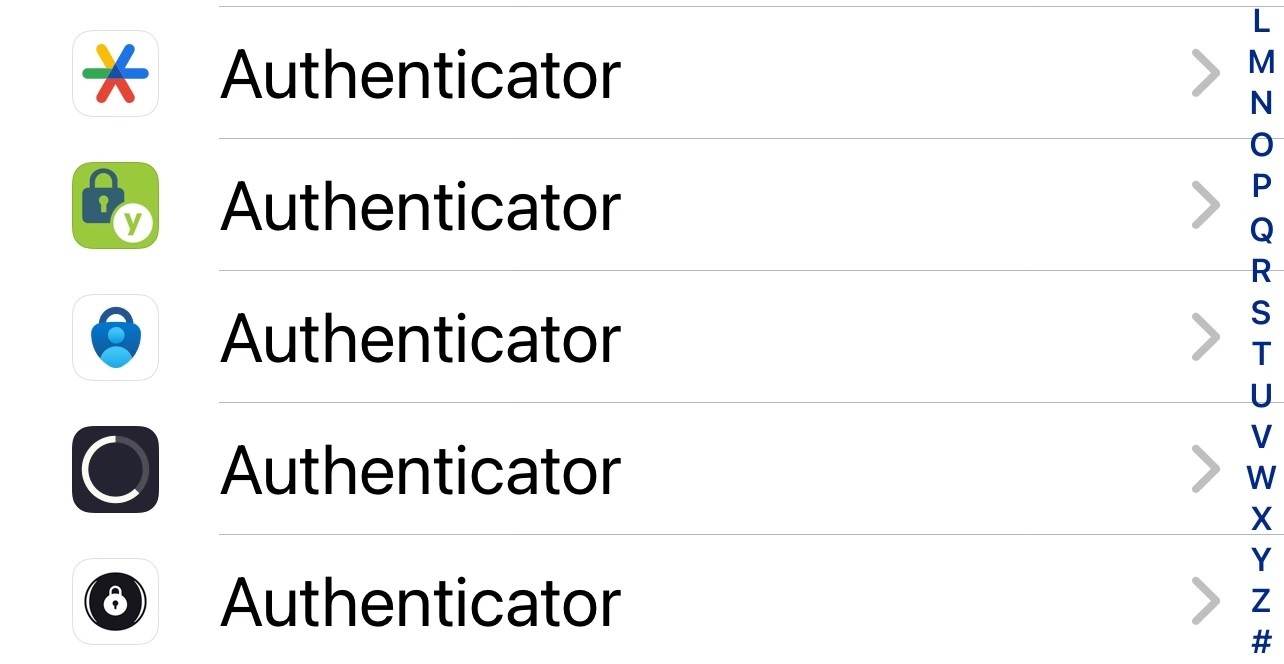Jump to letter P in index
The height and width of the screenshot is (664, 1284).
click(x=1261, y=187)
